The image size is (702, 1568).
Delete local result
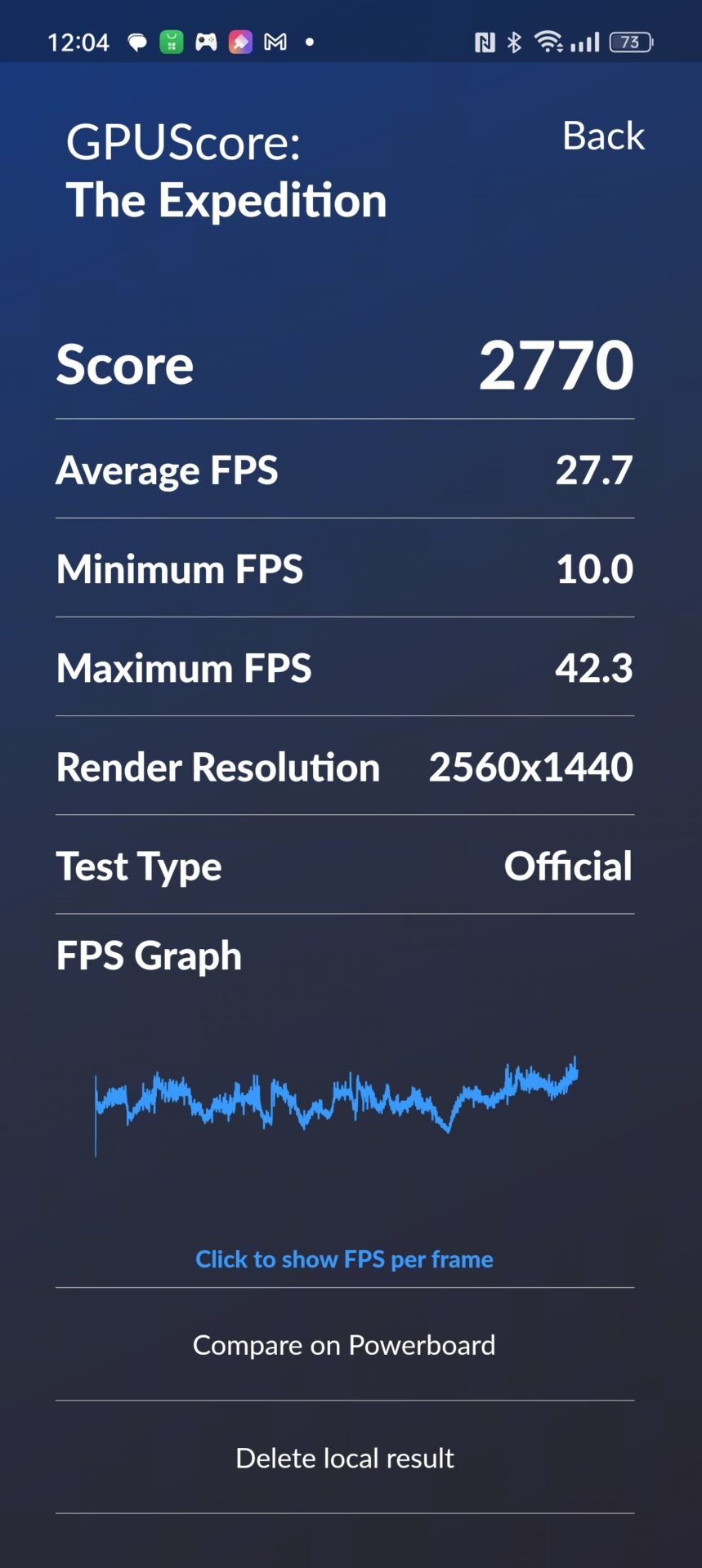(x=344, y=1458)
